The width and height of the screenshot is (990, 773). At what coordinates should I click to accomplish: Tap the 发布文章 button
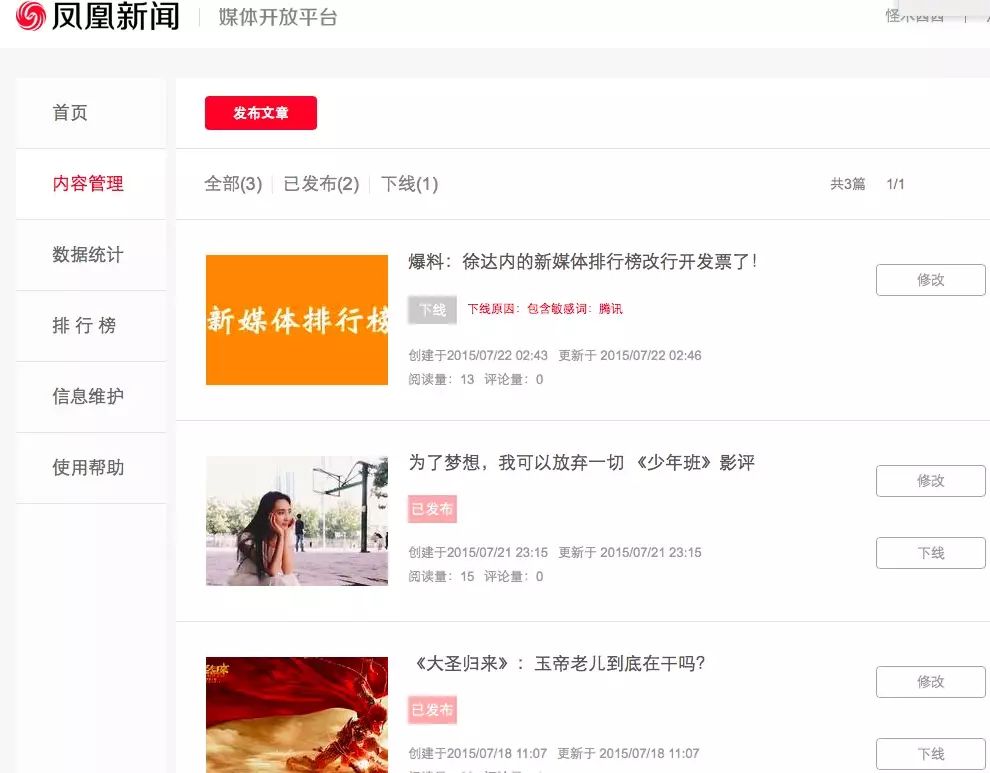pos(260,113)
